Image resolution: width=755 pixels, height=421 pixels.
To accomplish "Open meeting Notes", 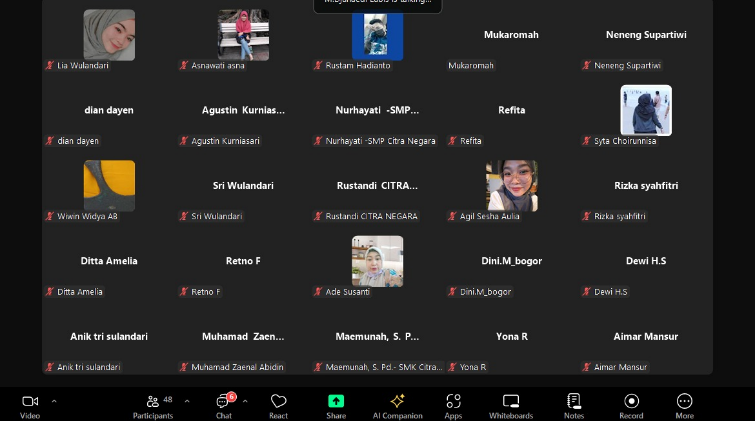I will [573, 404].
